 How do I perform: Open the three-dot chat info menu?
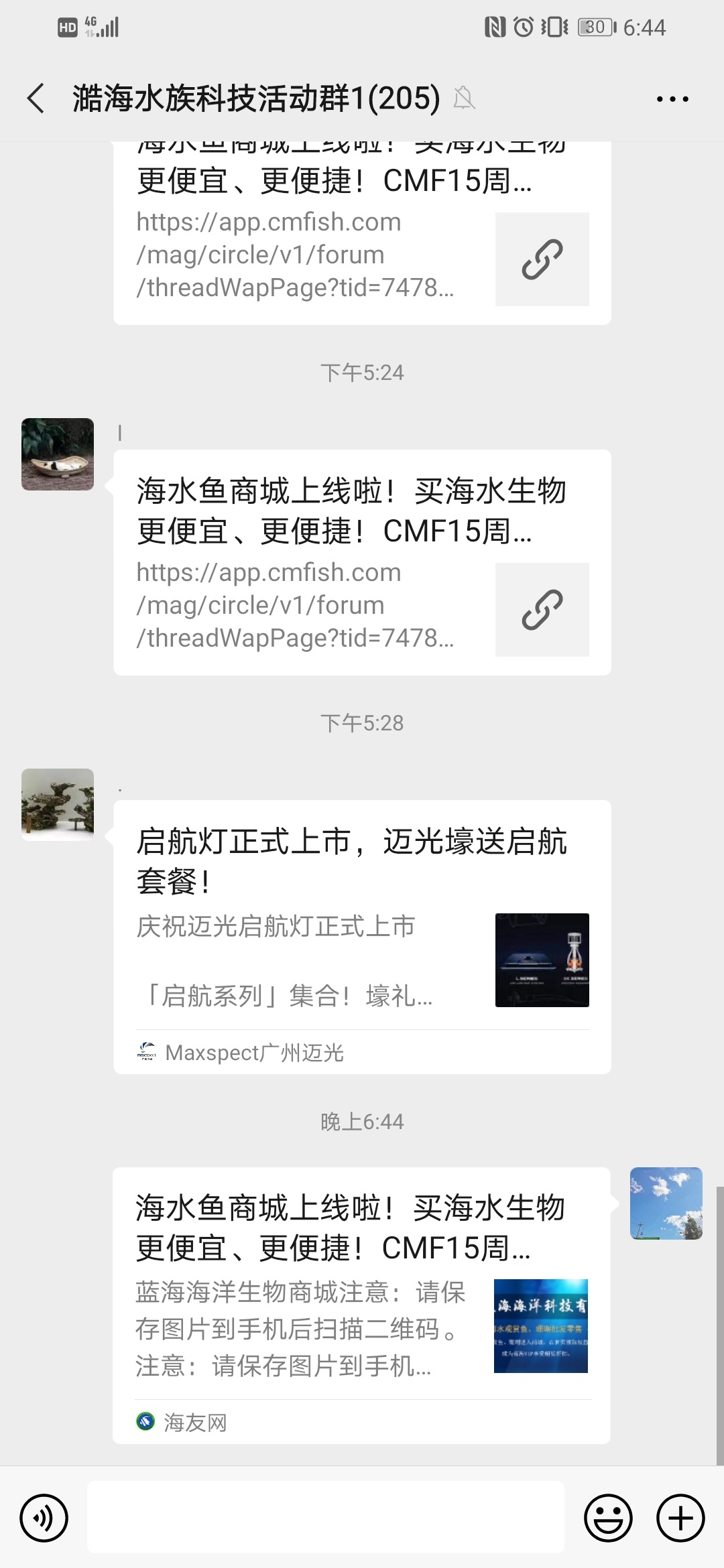click(672, 99)
